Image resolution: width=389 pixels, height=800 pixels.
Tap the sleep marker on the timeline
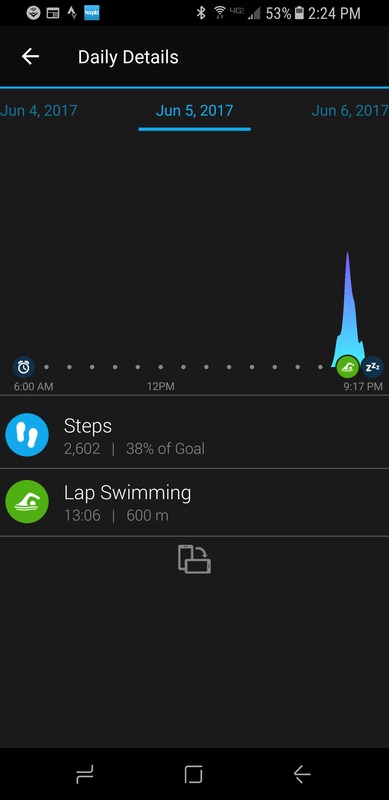click(x=373, y=367)
